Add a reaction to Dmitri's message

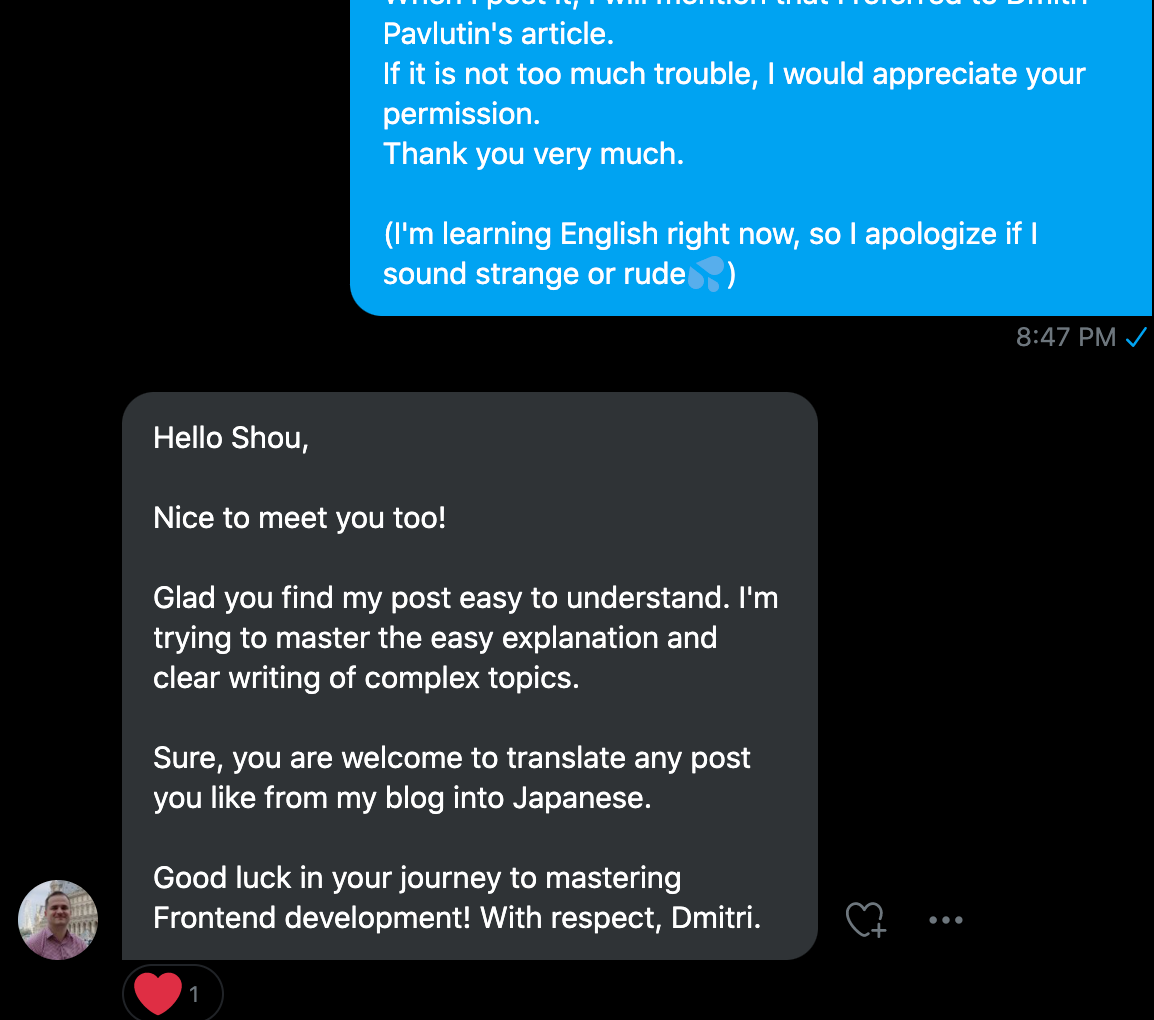tap(865, 919)
